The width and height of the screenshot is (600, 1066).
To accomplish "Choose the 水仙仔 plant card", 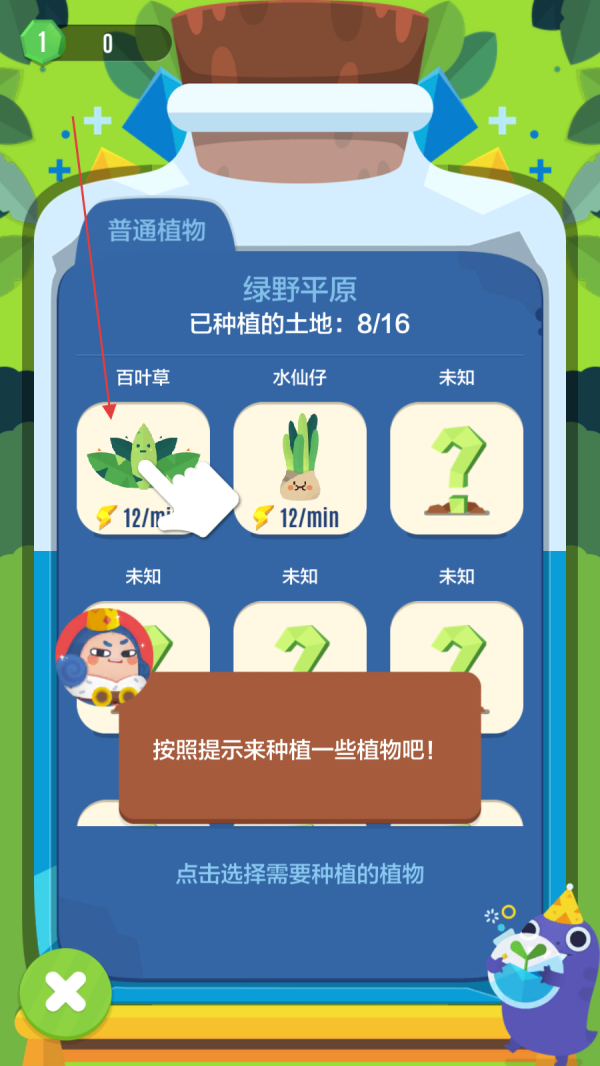I will pos(299,467).
